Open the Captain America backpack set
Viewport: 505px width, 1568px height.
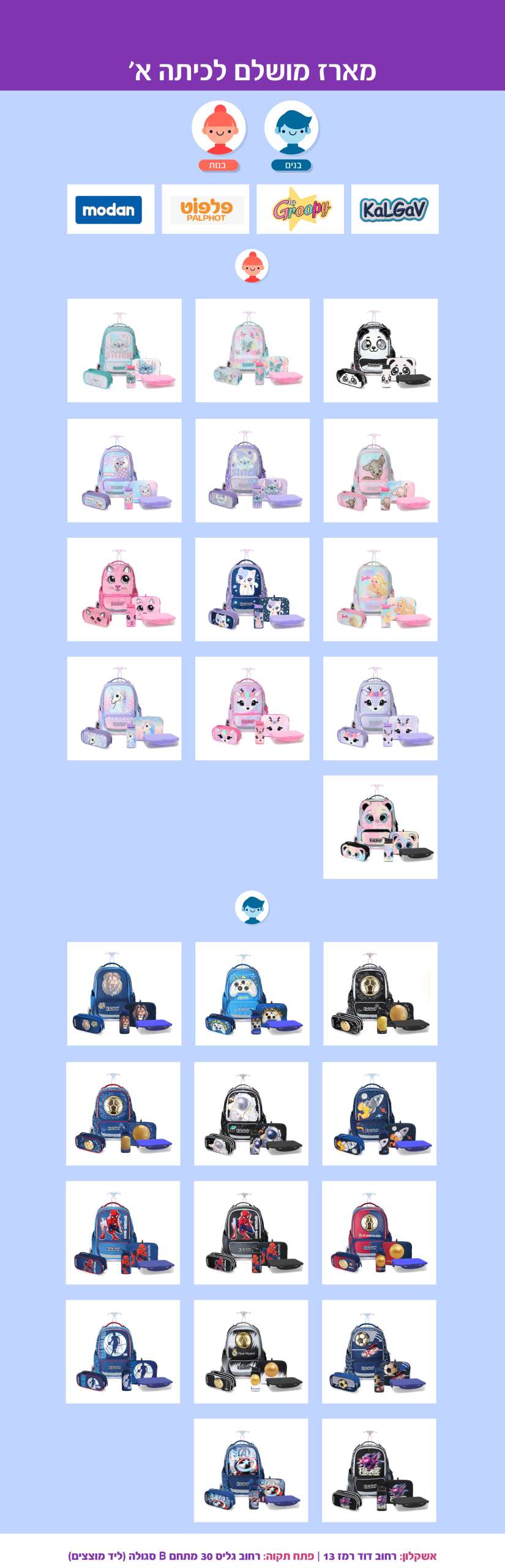(251, 1470)
